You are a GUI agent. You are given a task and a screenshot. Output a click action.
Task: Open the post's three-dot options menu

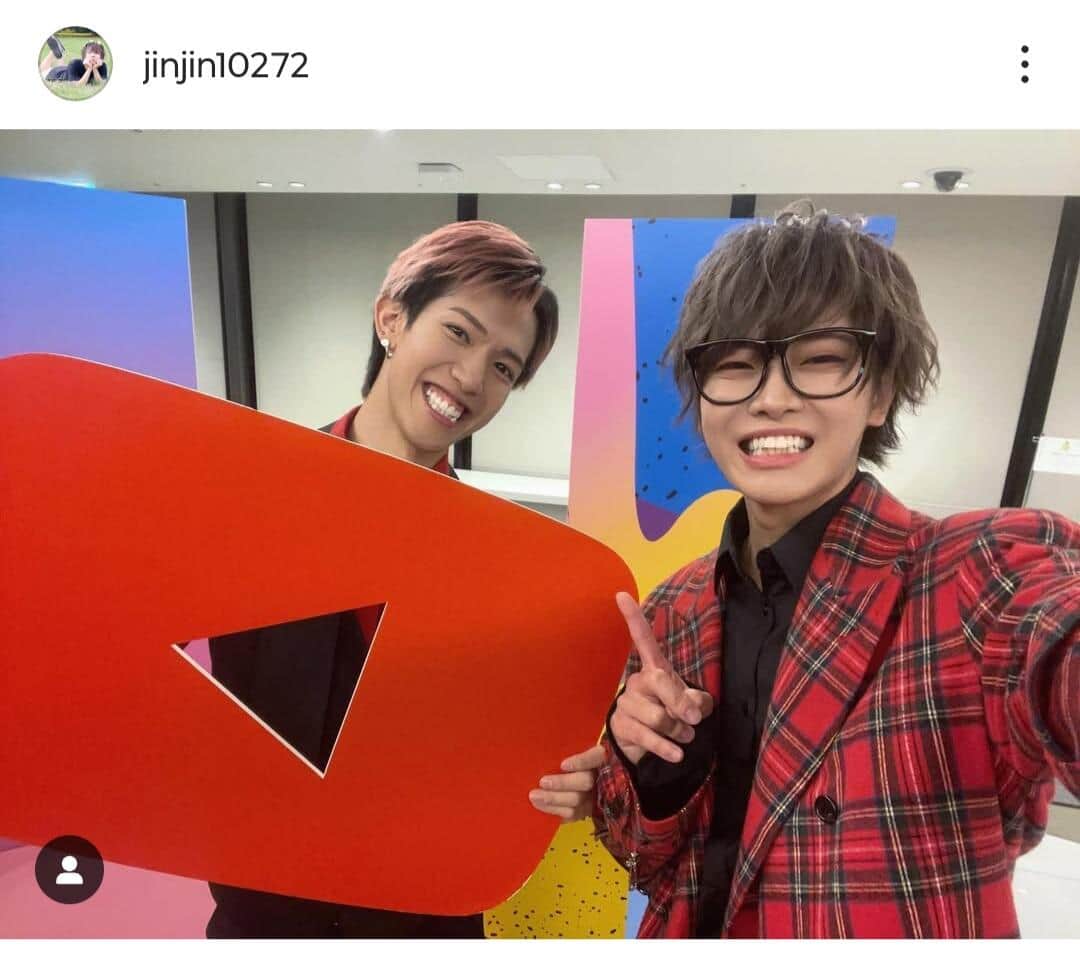coord(1024,64)
